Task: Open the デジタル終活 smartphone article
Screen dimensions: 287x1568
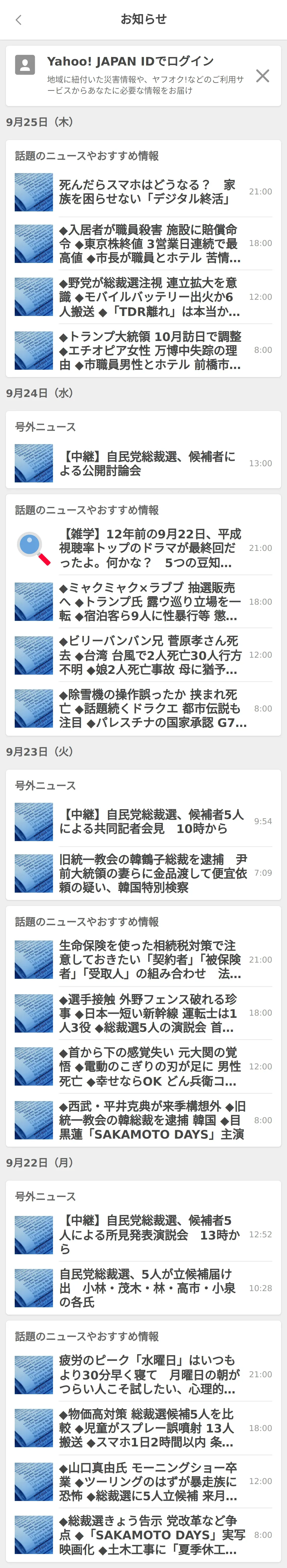Action: [149, 192]
